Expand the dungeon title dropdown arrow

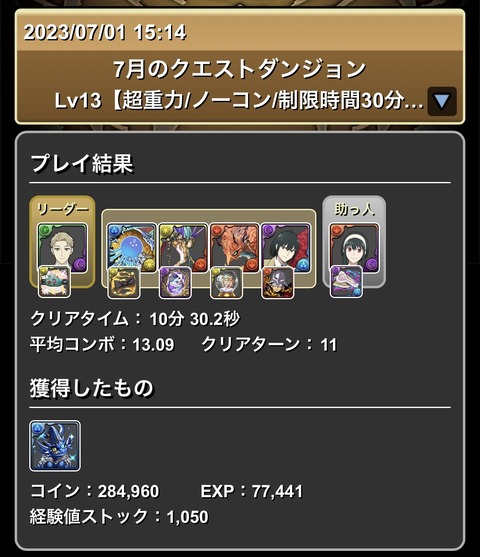point(442,101)
